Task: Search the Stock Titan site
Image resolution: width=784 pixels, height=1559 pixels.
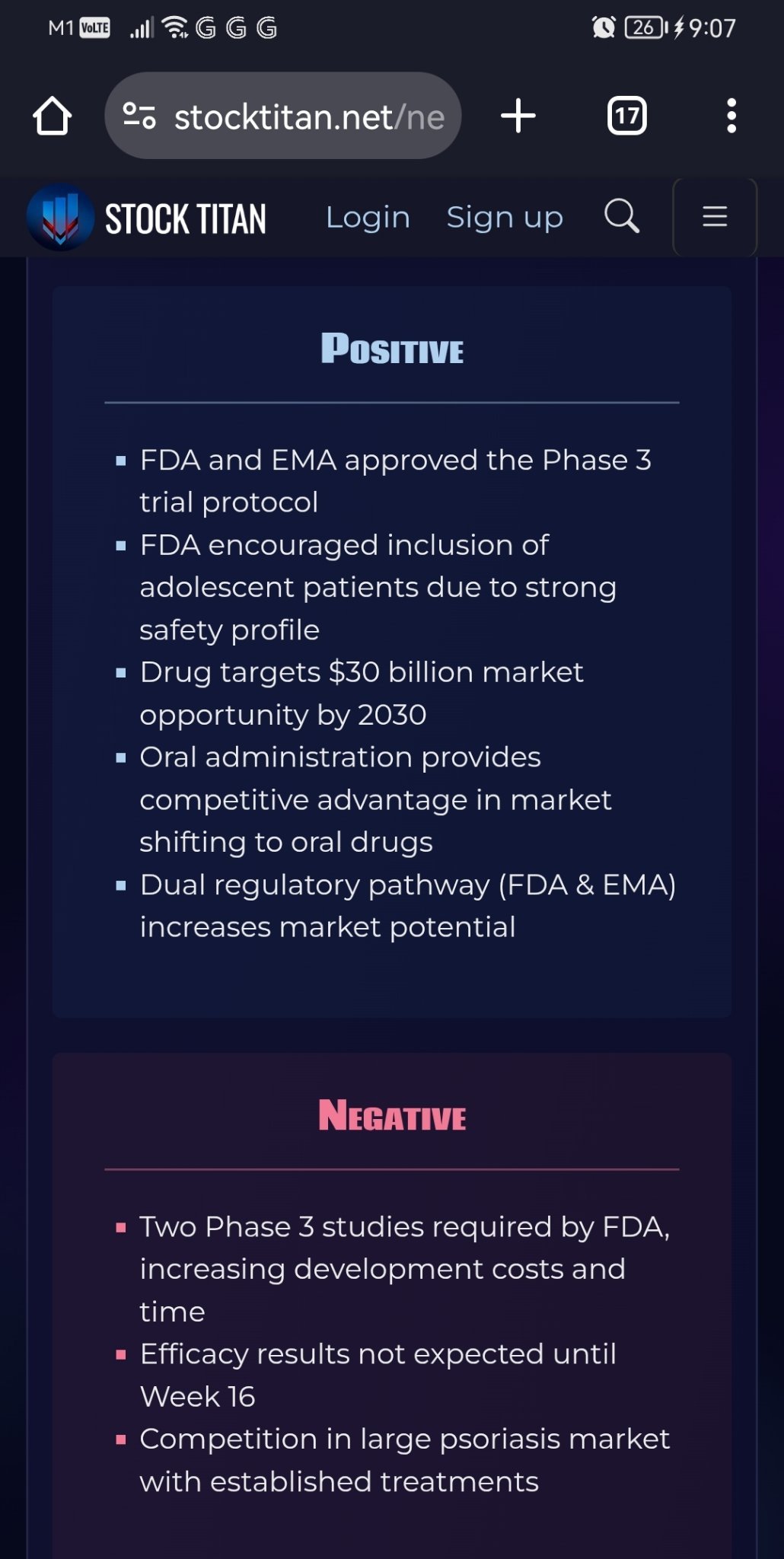Action: tap(622, 216)
